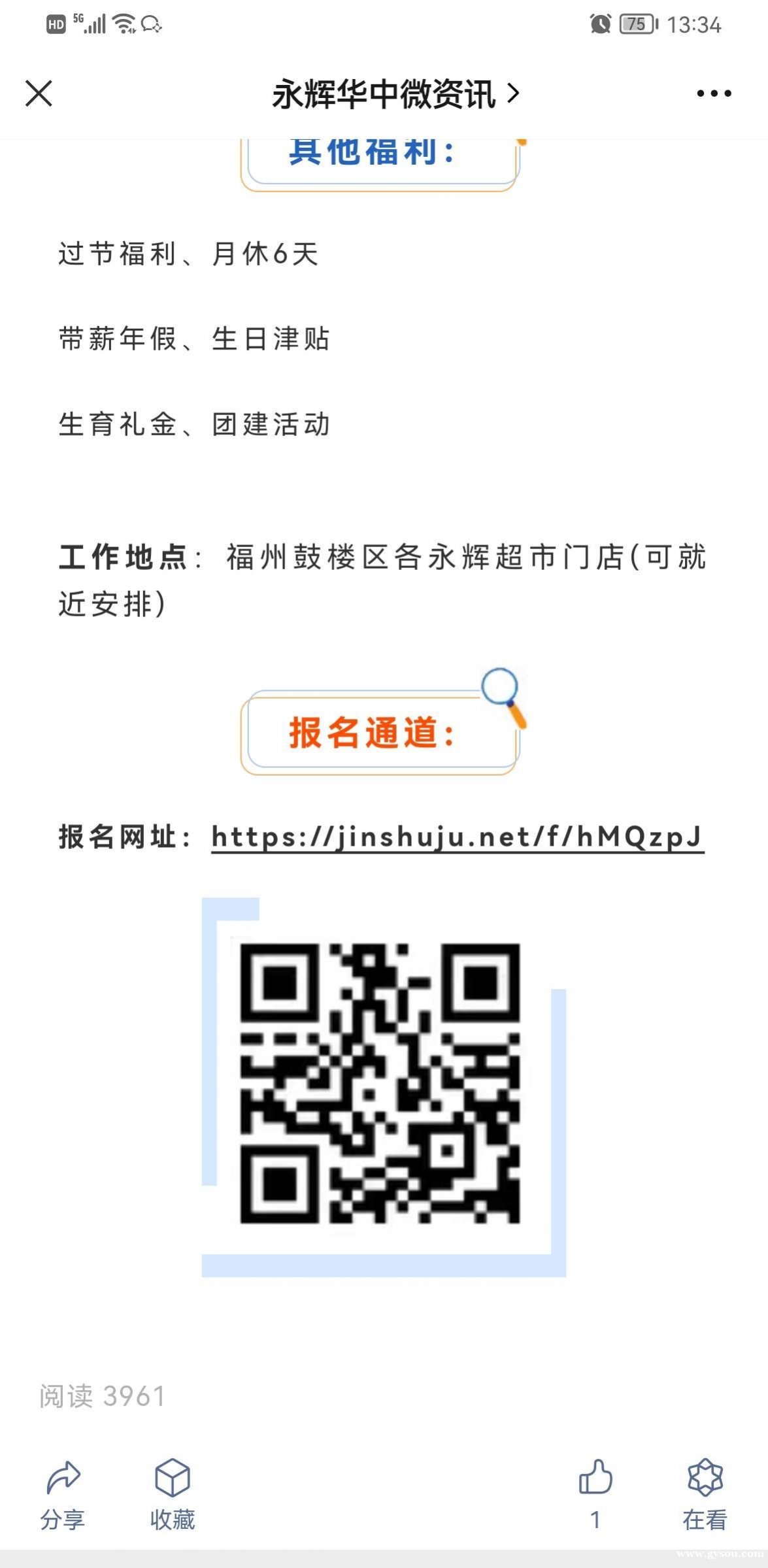Save the article with 收藏
Image resolution: width=768 pixels, height=1568 pixels.
click(173, 1493)
